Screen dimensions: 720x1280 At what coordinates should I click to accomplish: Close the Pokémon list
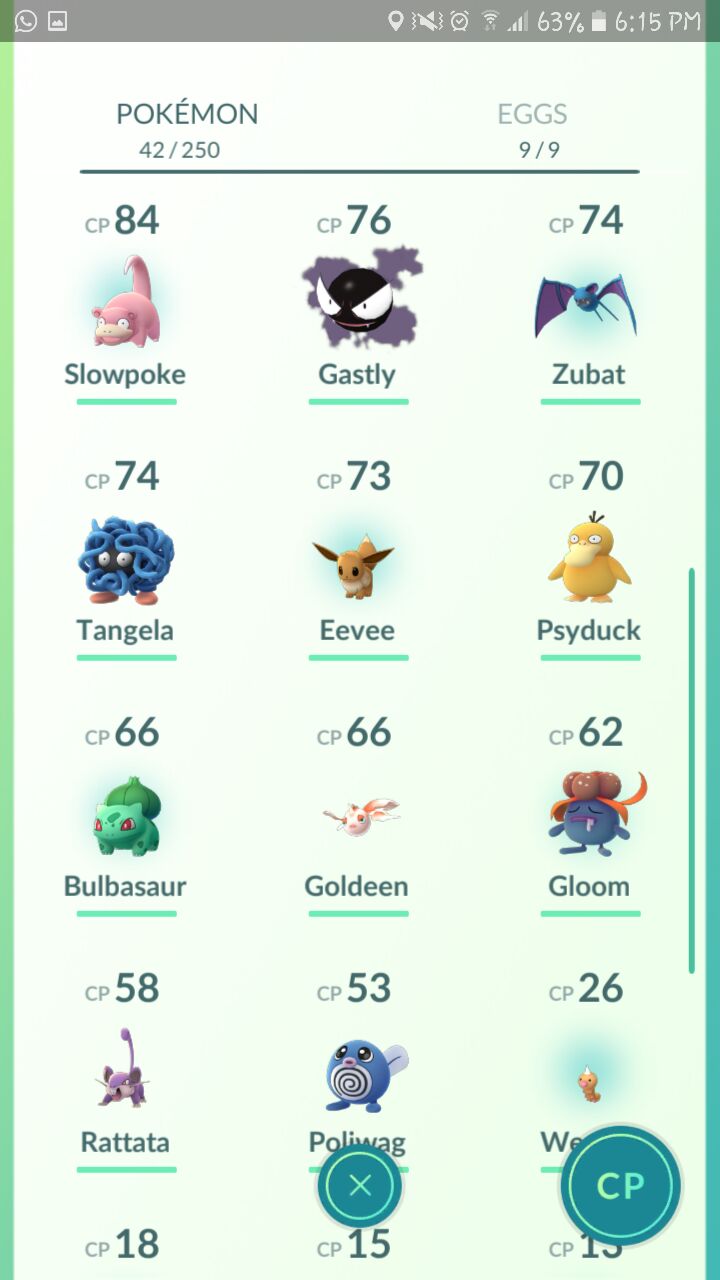point(360,1186)
